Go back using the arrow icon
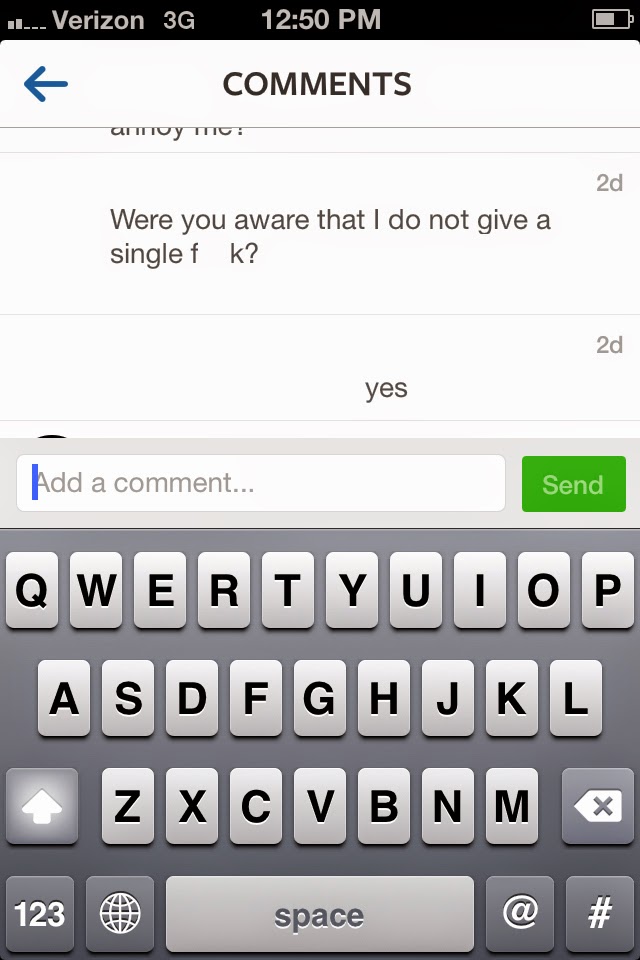 coord(45,85)
